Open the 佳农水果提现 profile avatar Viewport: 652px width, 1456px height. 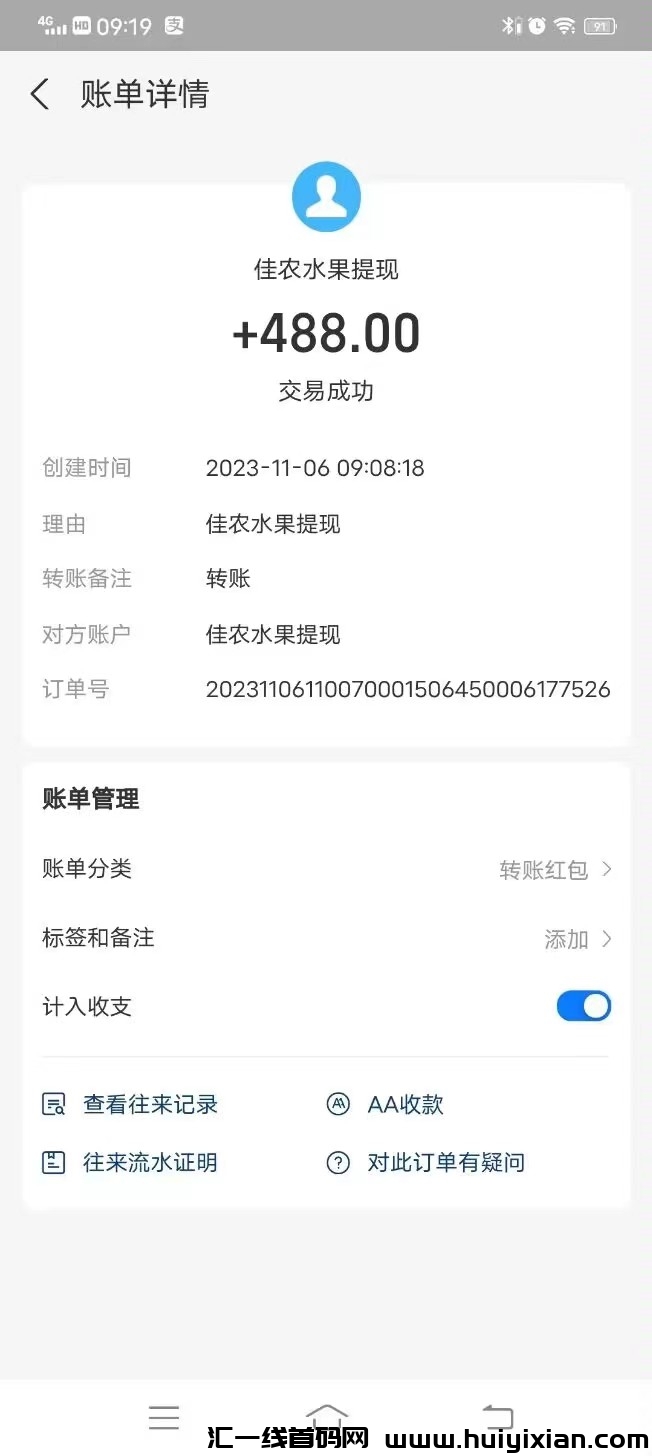coord(326,197)
